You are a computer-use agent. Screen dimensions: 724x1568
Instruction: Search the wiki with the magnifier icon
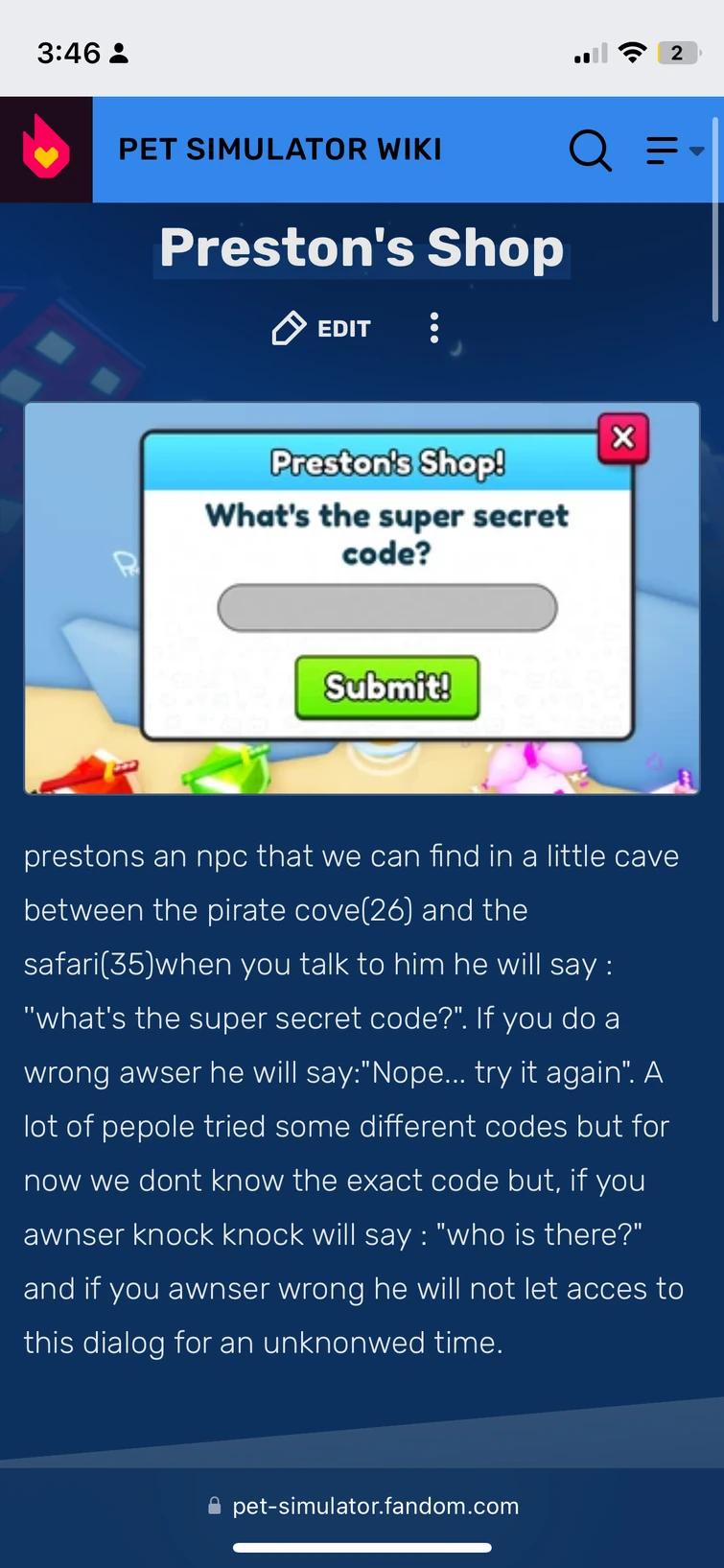click(x=590, y=151)
